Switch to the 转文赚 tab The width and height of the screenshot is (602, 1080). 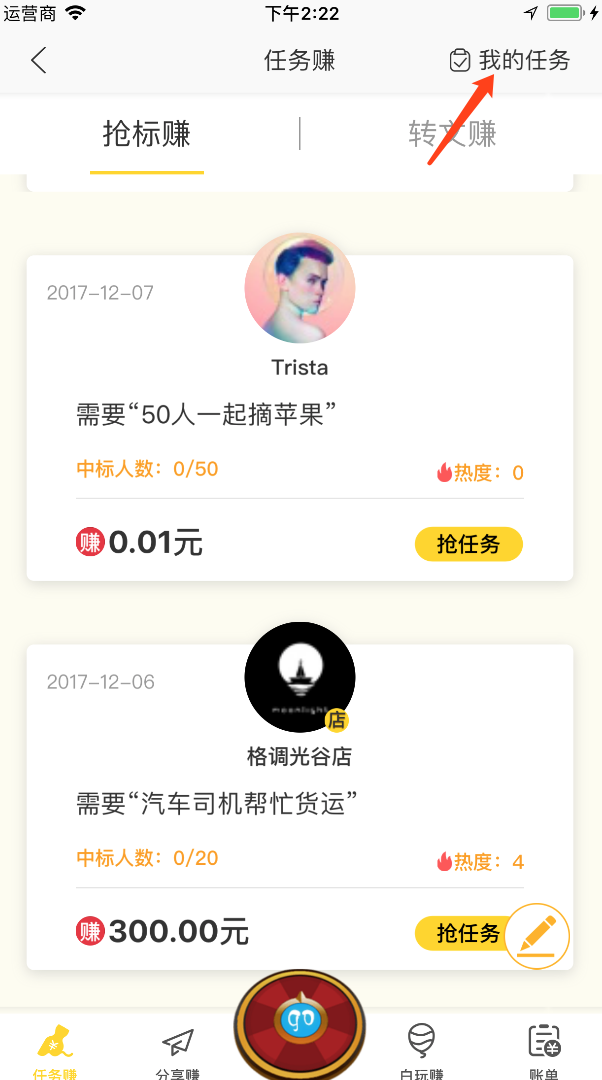(452, 134)
